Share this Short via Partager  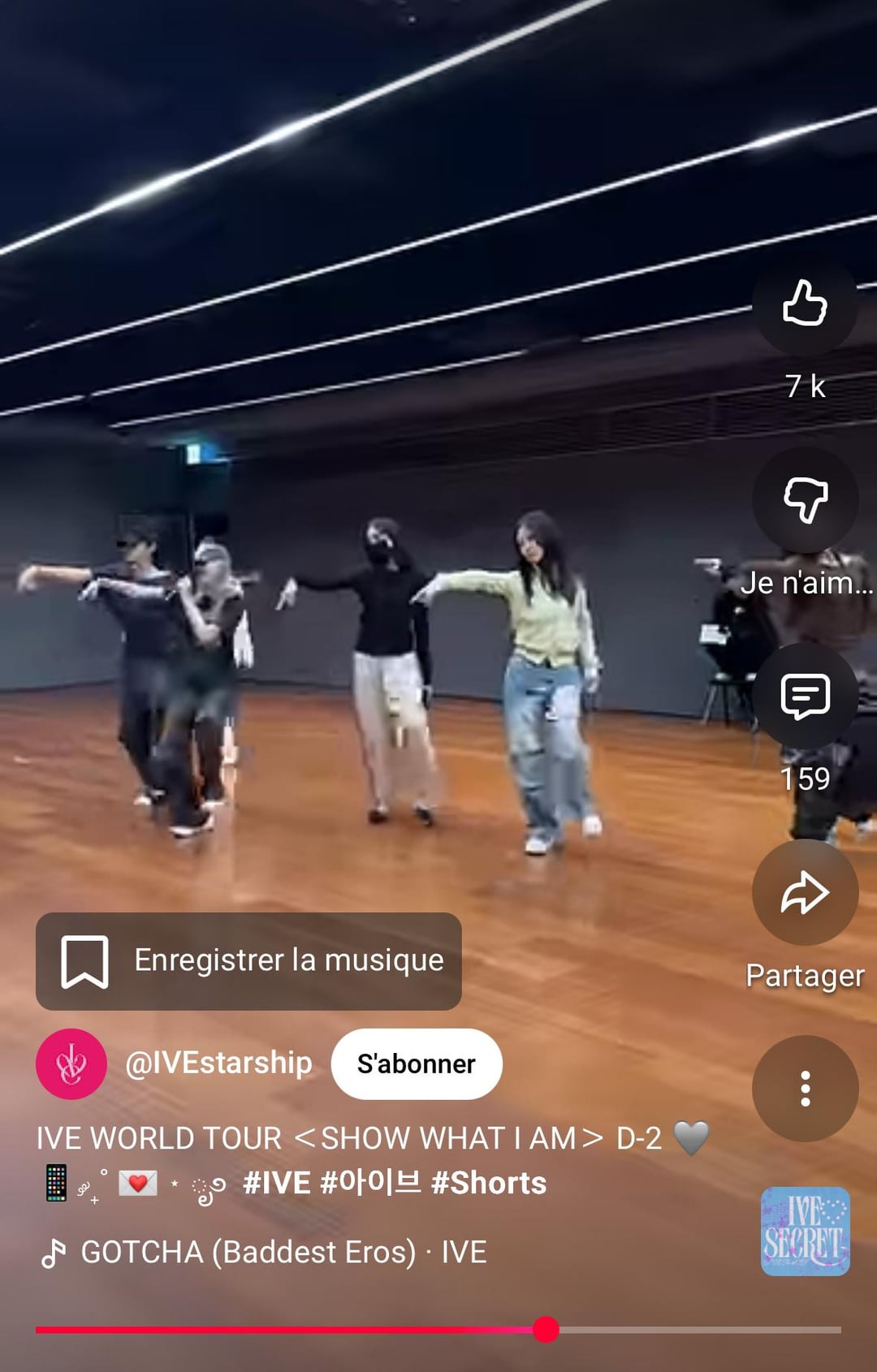805,893
